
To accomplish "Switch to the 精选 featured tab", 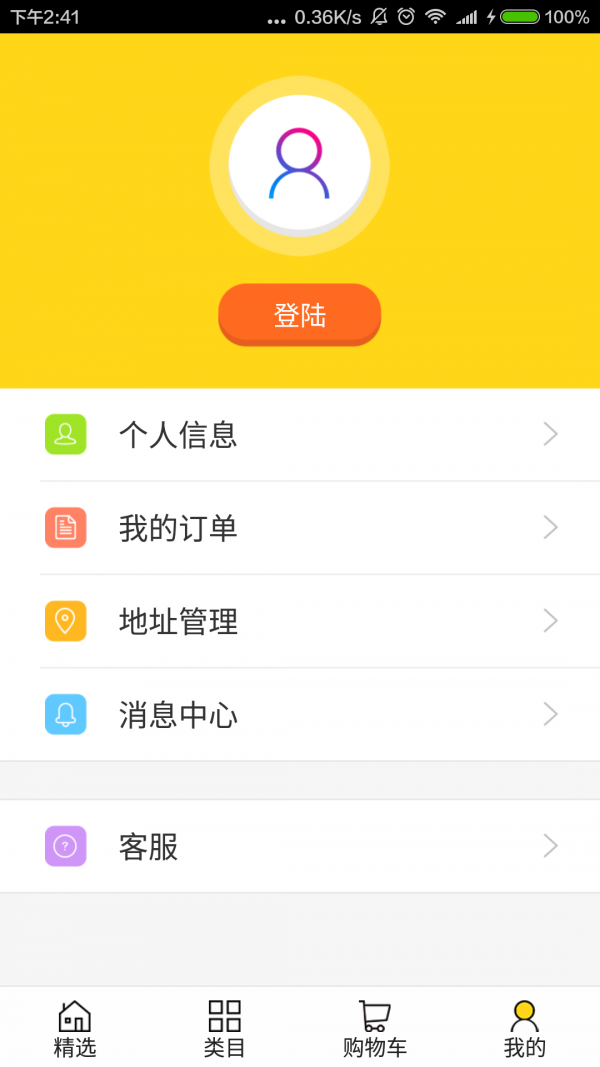I will 75,1028.
